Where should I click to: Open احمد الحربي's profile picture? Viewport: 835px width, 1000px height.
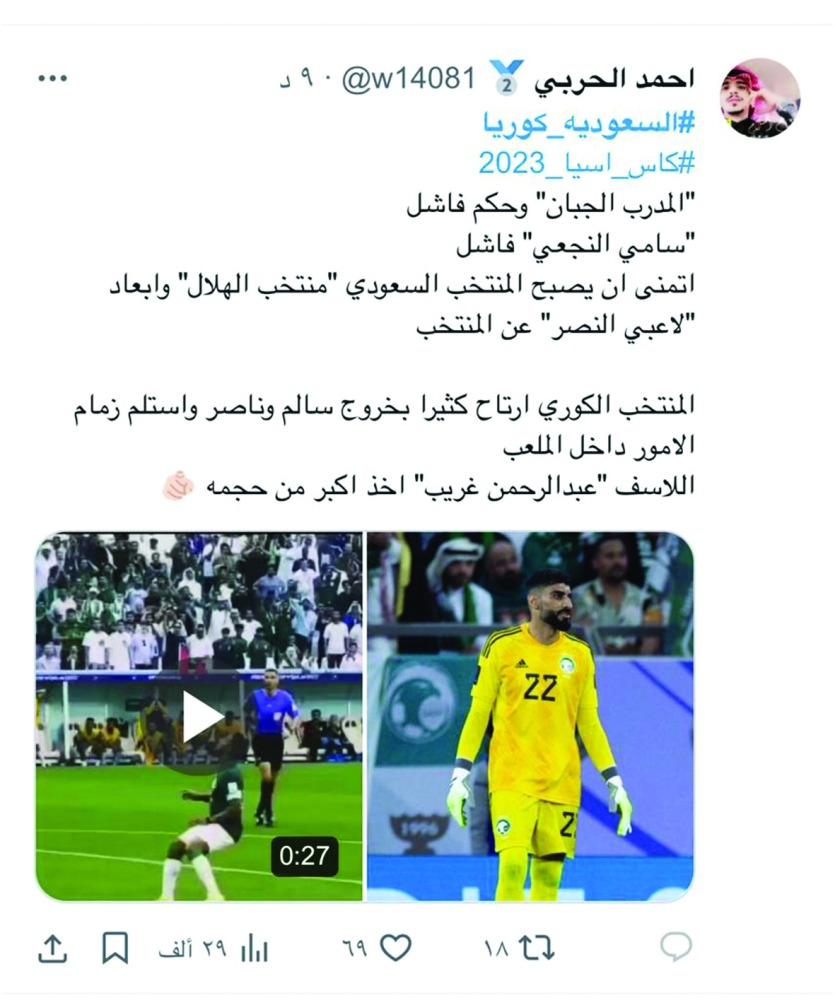pyautogui.click(x=760, y=98)
